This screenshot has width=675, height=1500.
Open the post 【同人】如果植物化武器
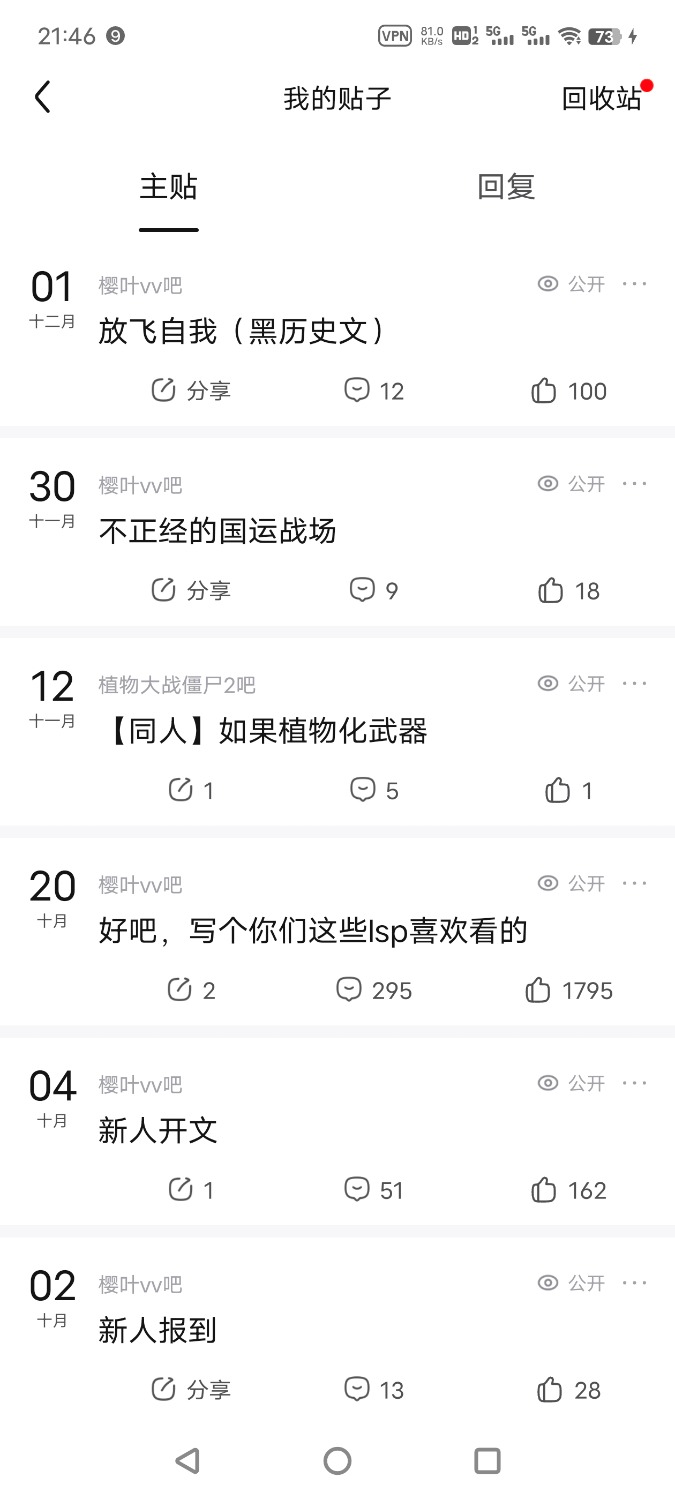click(x=263, y=731)
